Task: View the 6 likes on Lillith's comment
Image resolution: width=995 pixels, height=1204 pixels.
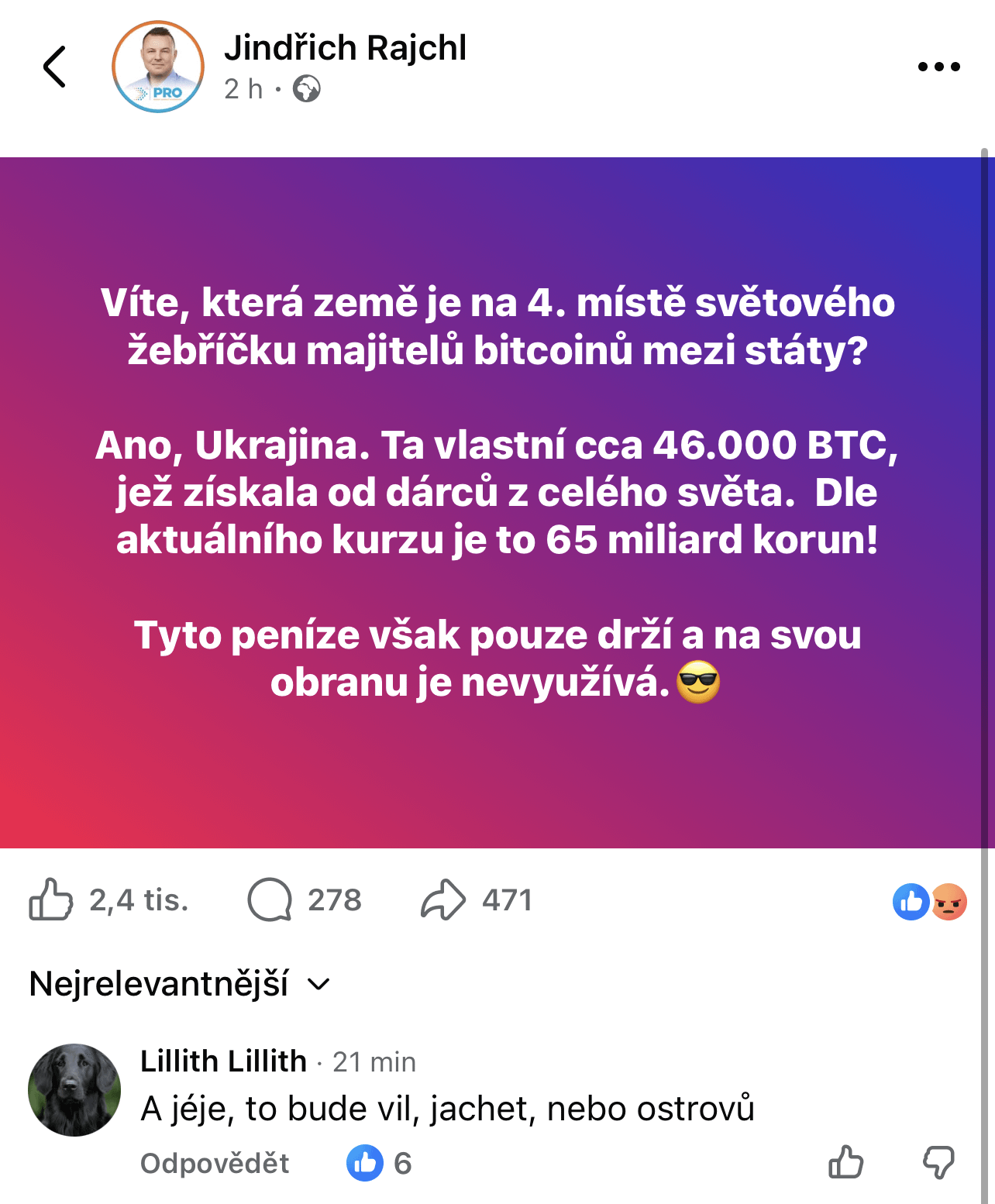Action: (380, 1163)
